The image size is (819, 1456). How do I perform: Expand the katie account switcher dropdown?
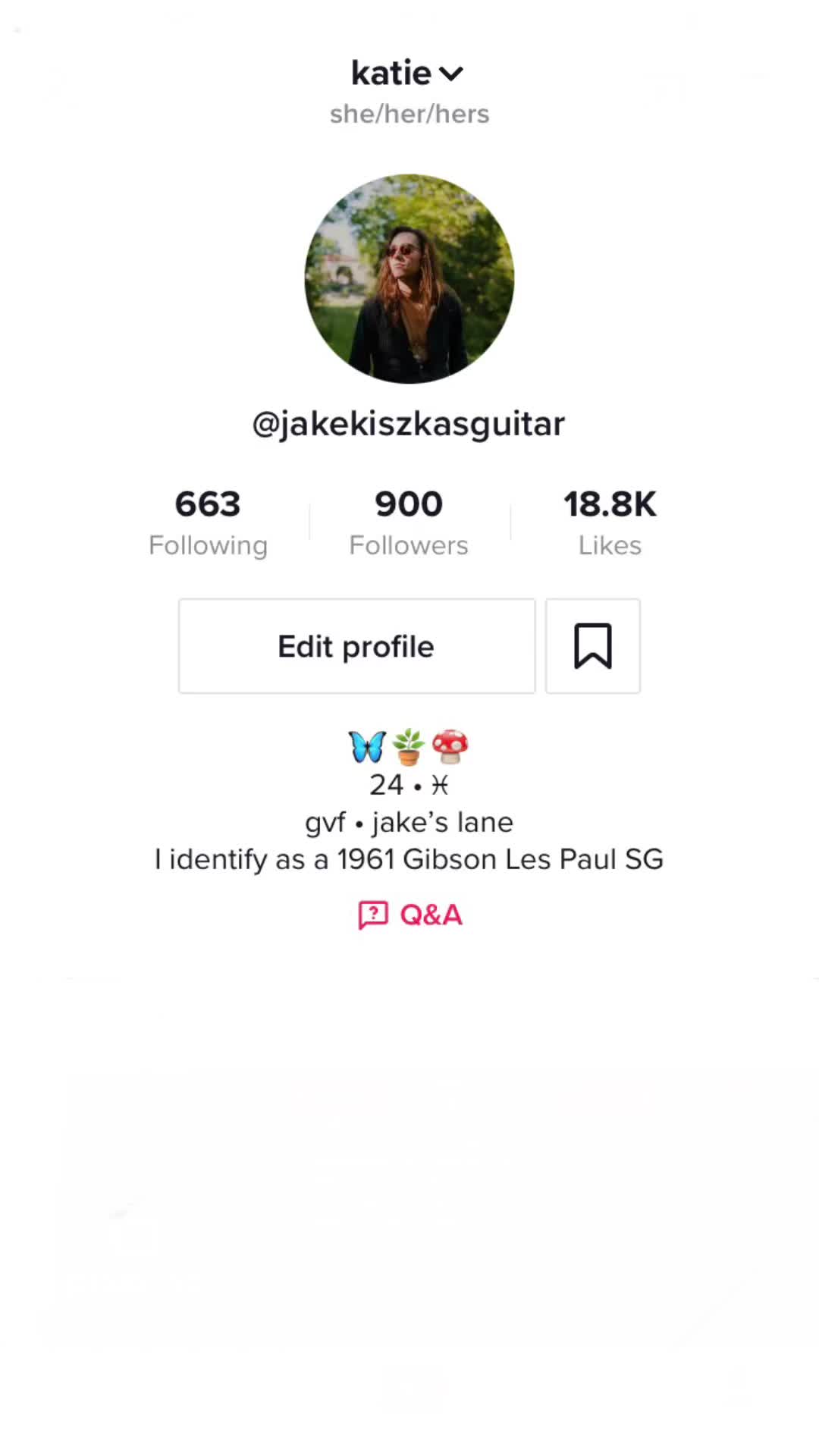click(408, 74)
